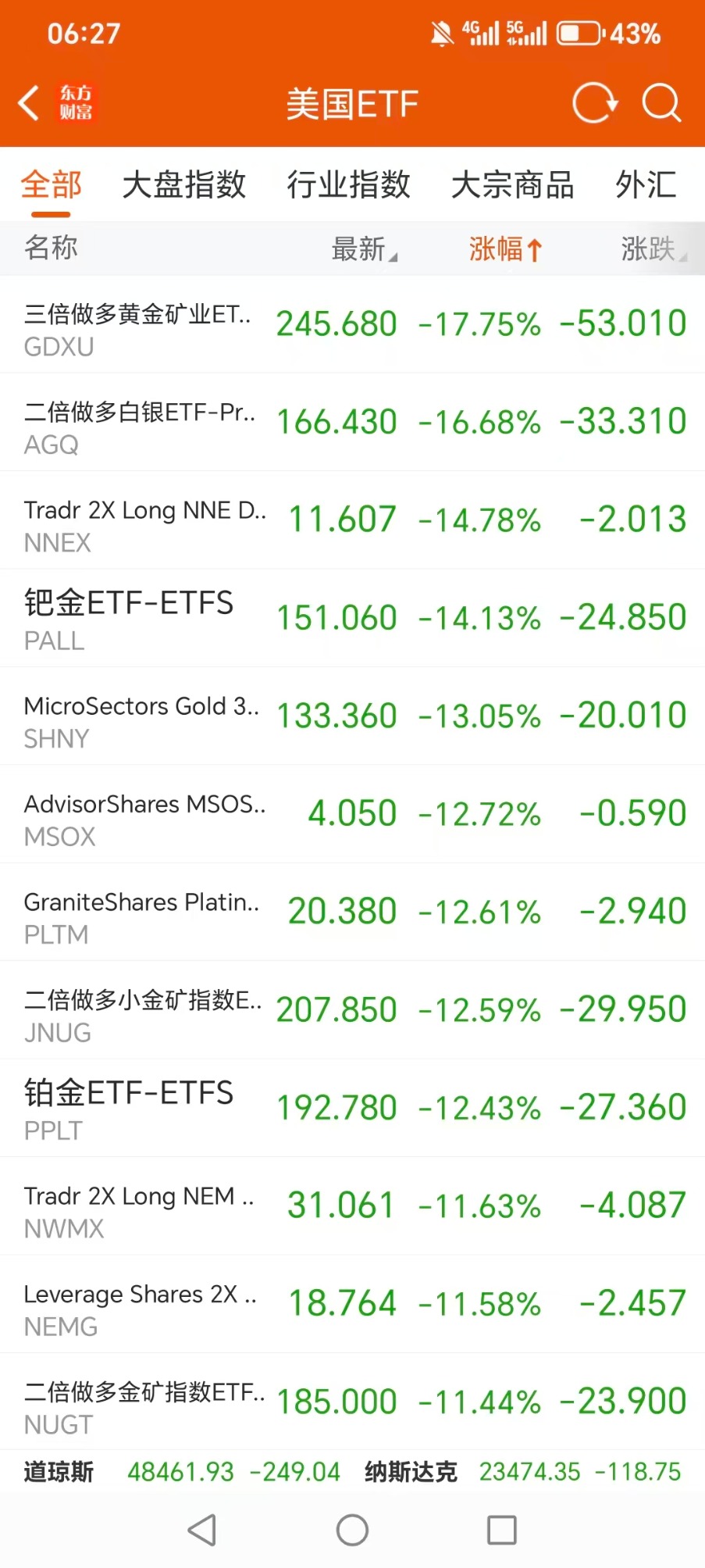The image size is (705, 1568).
Task: Open the MSOX AdvisorShares row
Action: click(351, 814)
